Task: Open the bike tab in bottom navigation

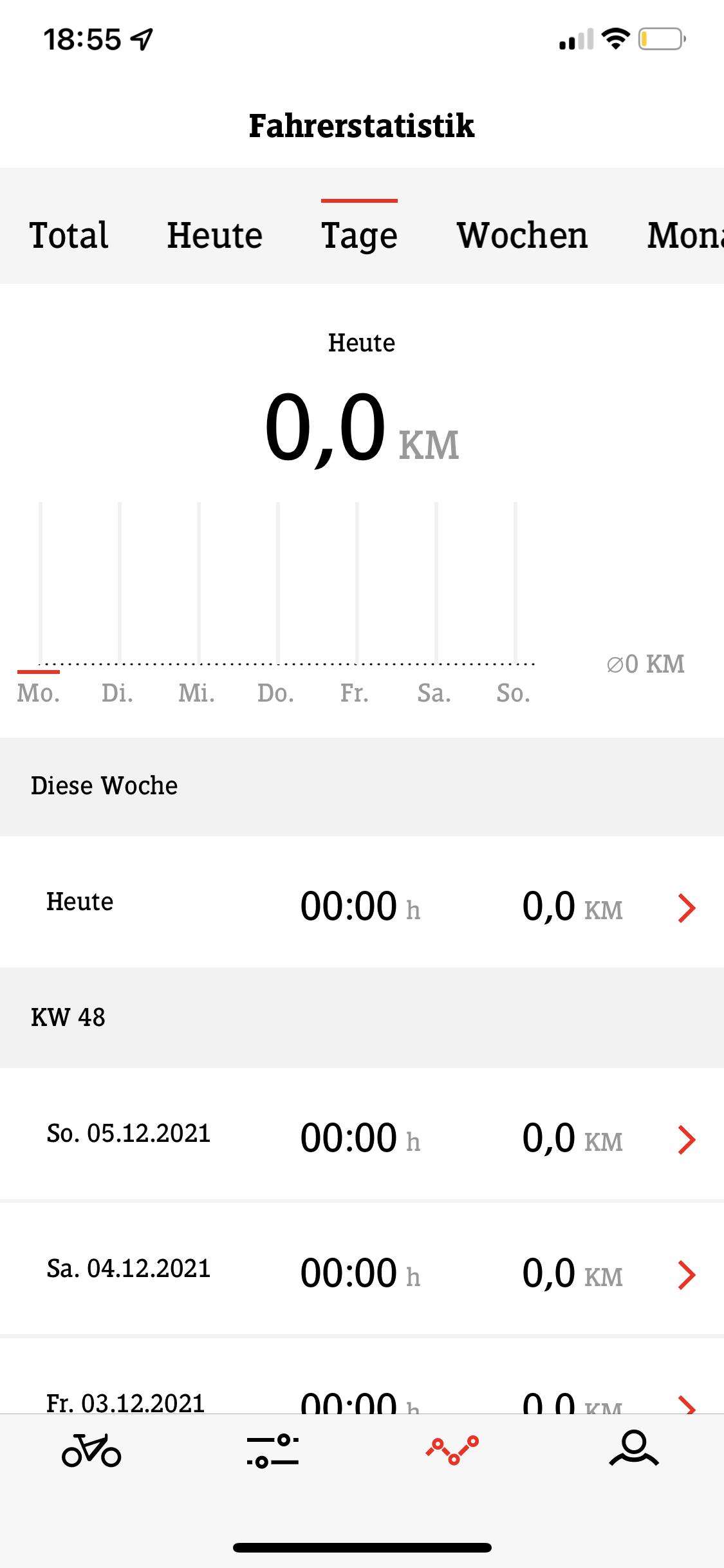Action: tap(91, 1451)
